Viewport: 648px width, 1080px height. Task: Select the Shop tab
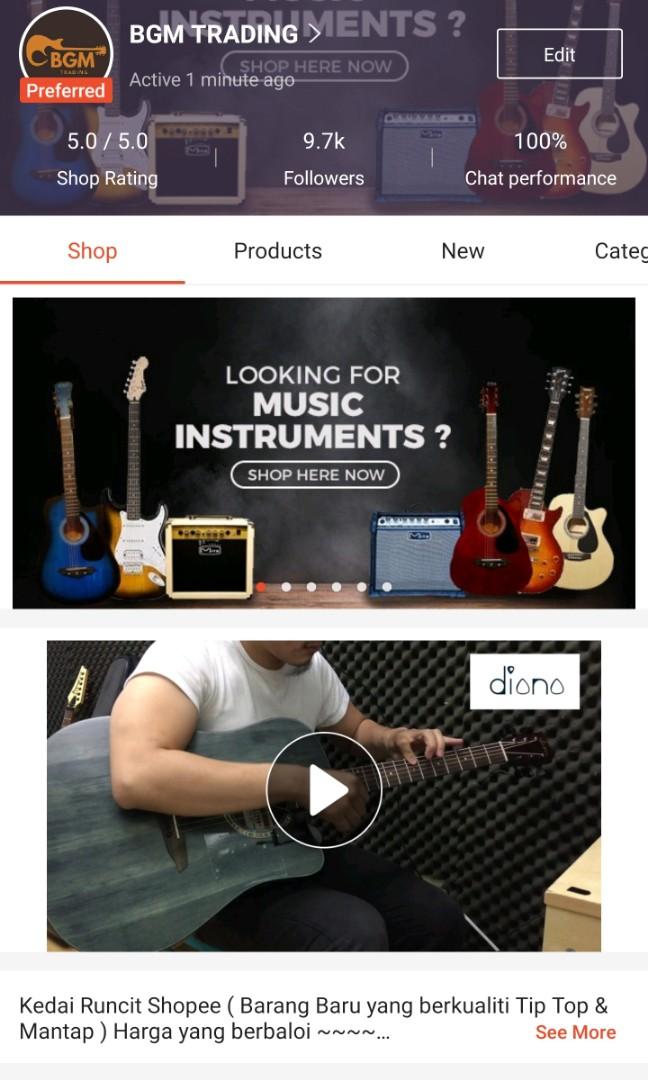click(x=92, y=251)
